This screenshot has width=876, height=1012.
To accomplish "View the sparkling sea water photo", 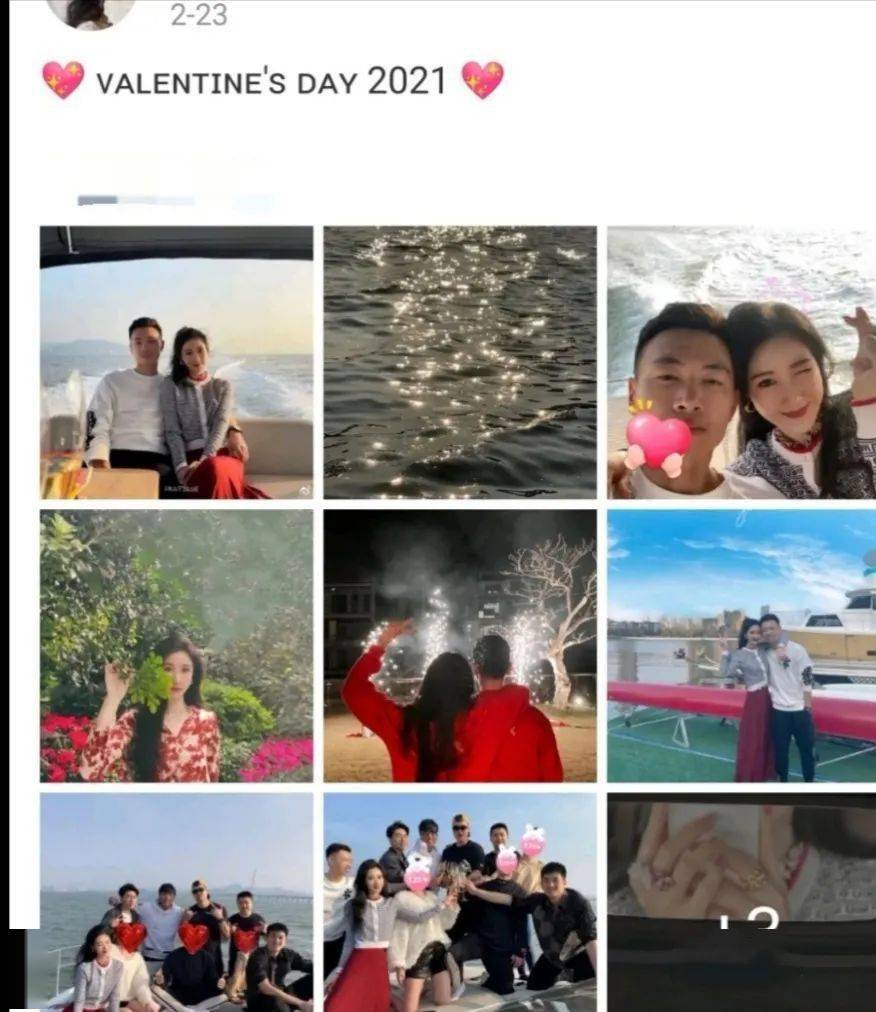I will 460,362.
